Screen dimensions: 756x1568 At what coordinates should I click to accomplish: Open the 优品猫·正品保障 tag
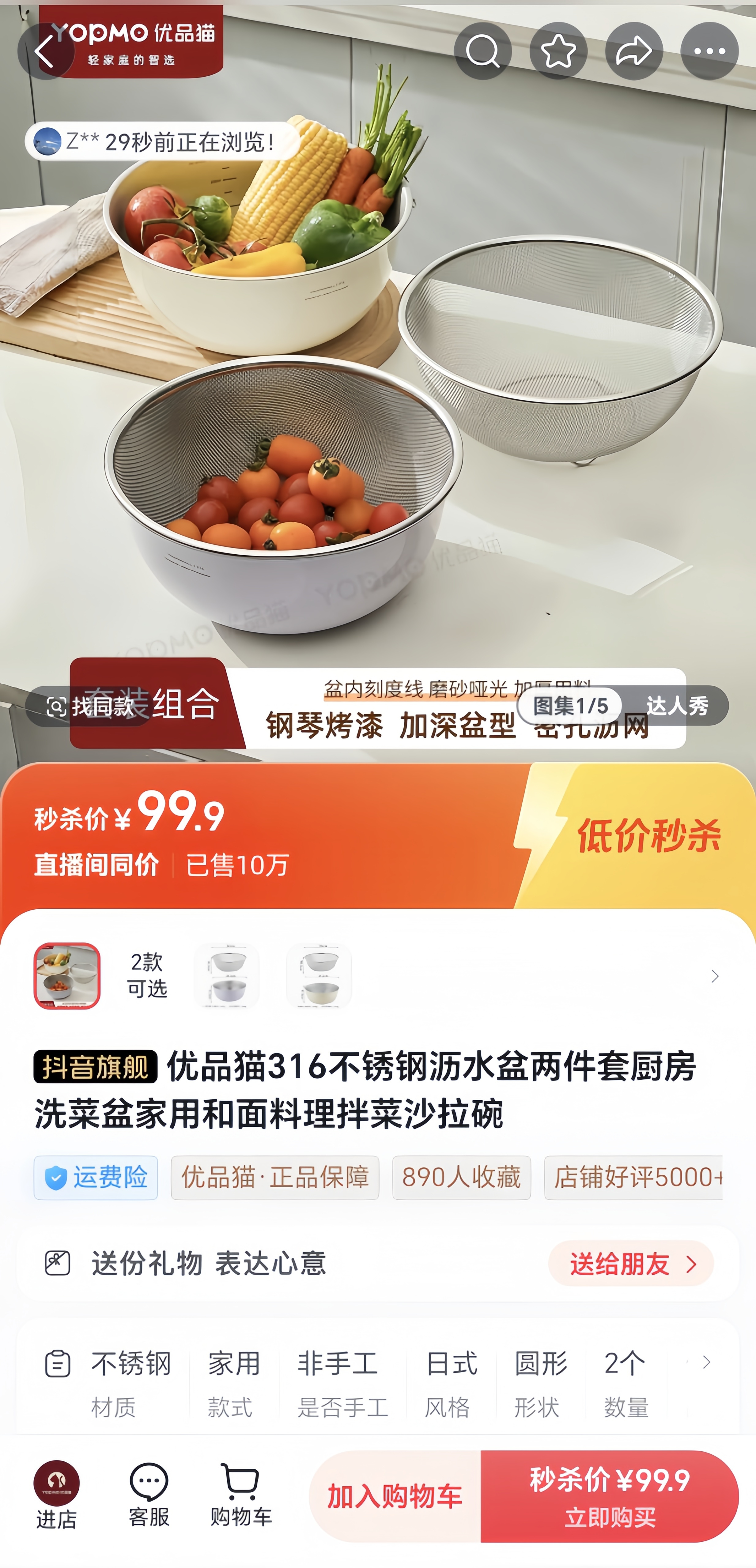tap(274, 1178)
